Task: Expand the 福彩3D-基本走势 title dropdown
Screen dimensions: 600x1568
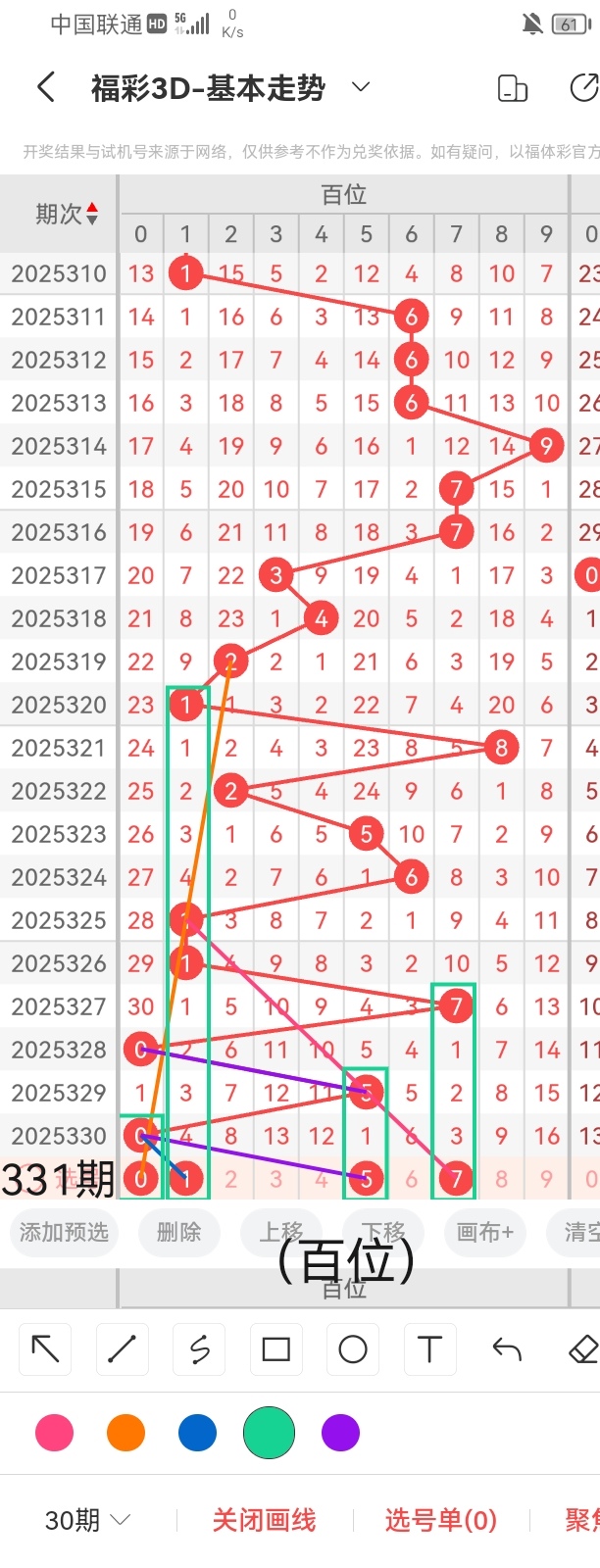Action: pos(361,87)
